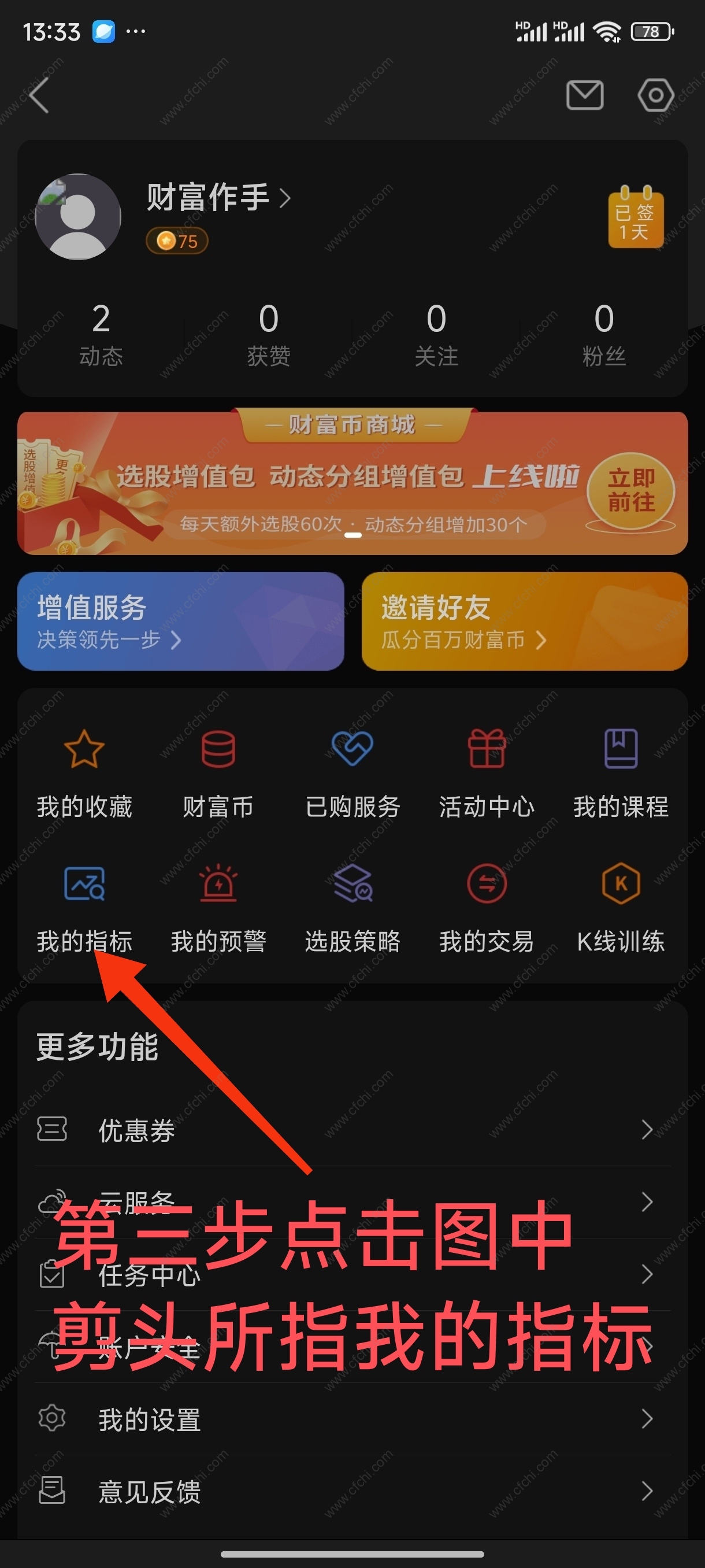Select 我的指标 indicators

[x=84, y=908]
